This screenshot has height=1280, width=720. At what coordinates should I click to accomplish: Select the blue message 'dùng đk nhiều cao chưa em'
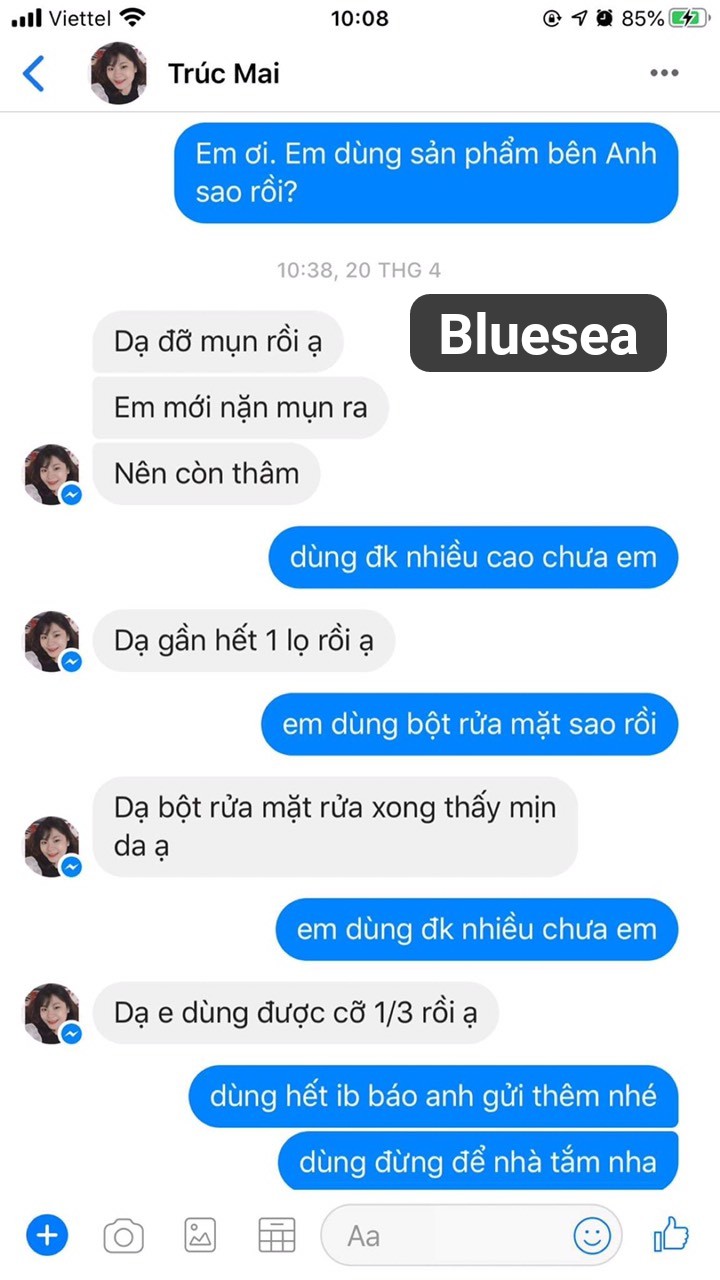coord(472,557)
